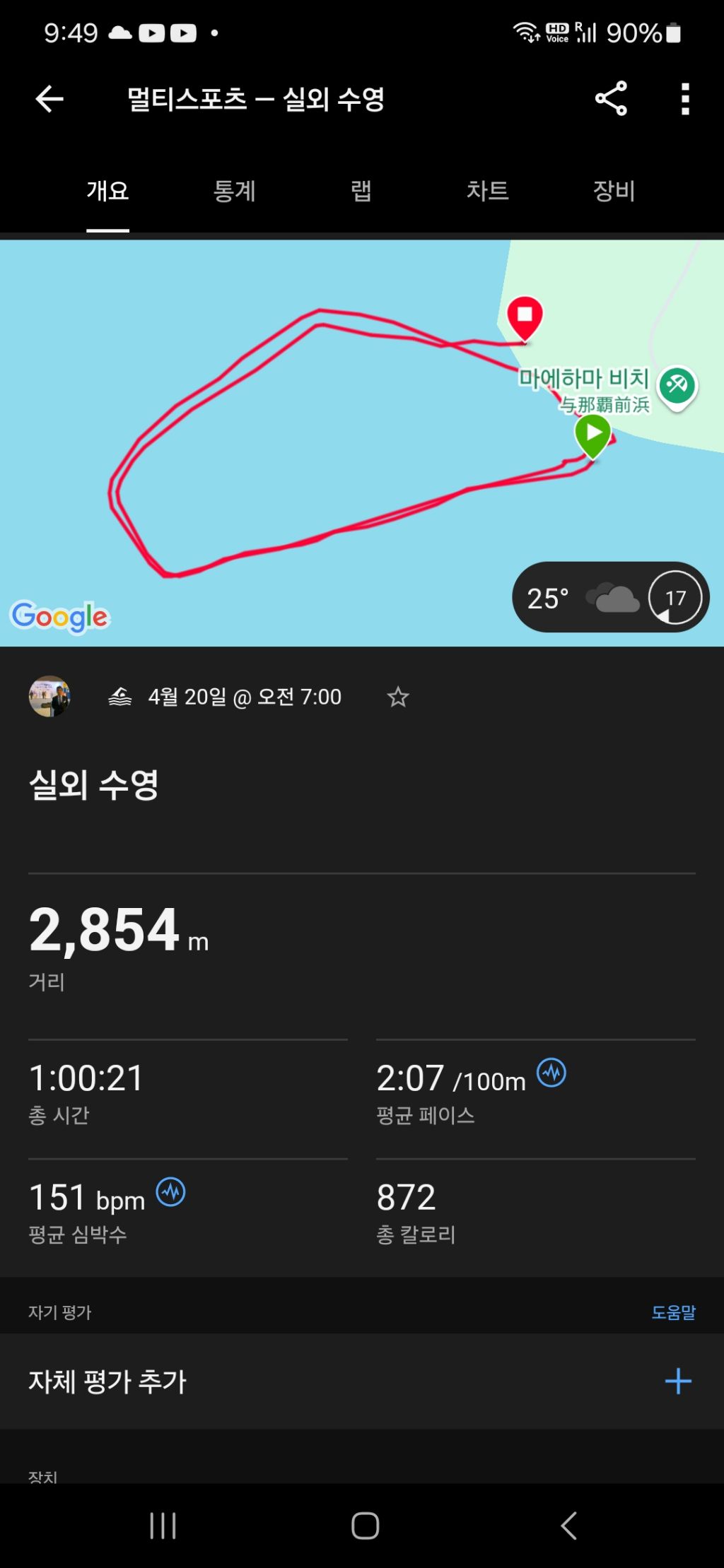Image resolution: width=724 pixels, height=1568 pixels.
Task: Go to the home screen
Action: coord(365,1526)
